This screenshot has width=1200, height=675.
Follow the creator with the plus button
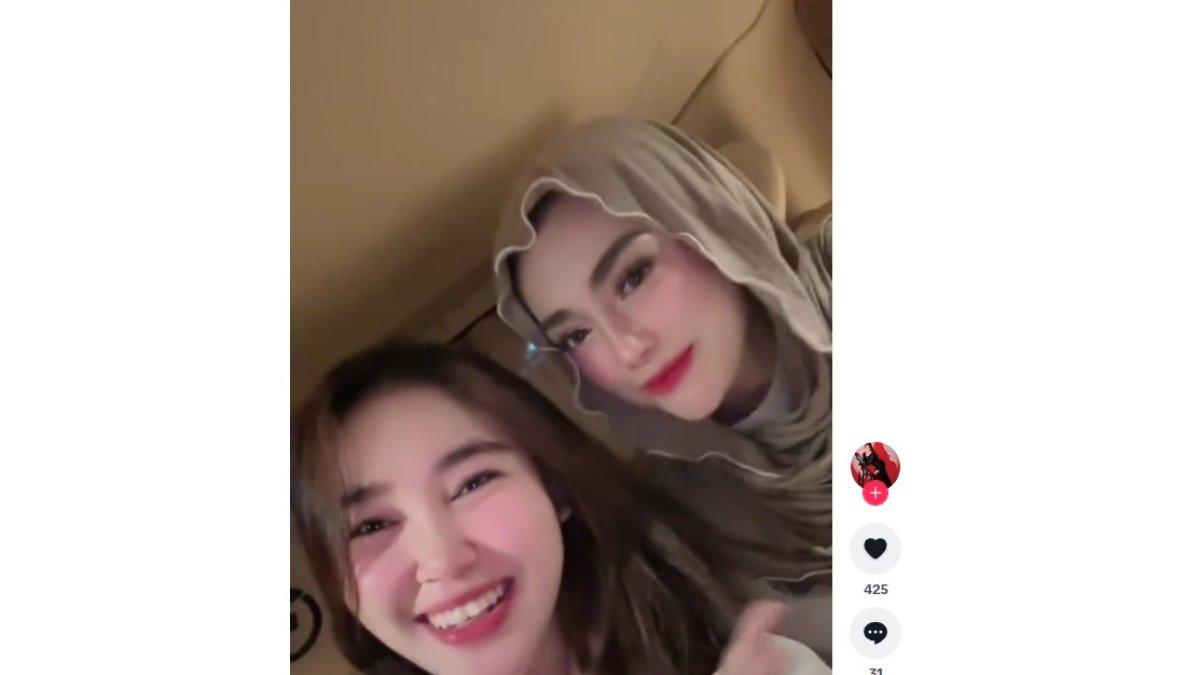875,494
